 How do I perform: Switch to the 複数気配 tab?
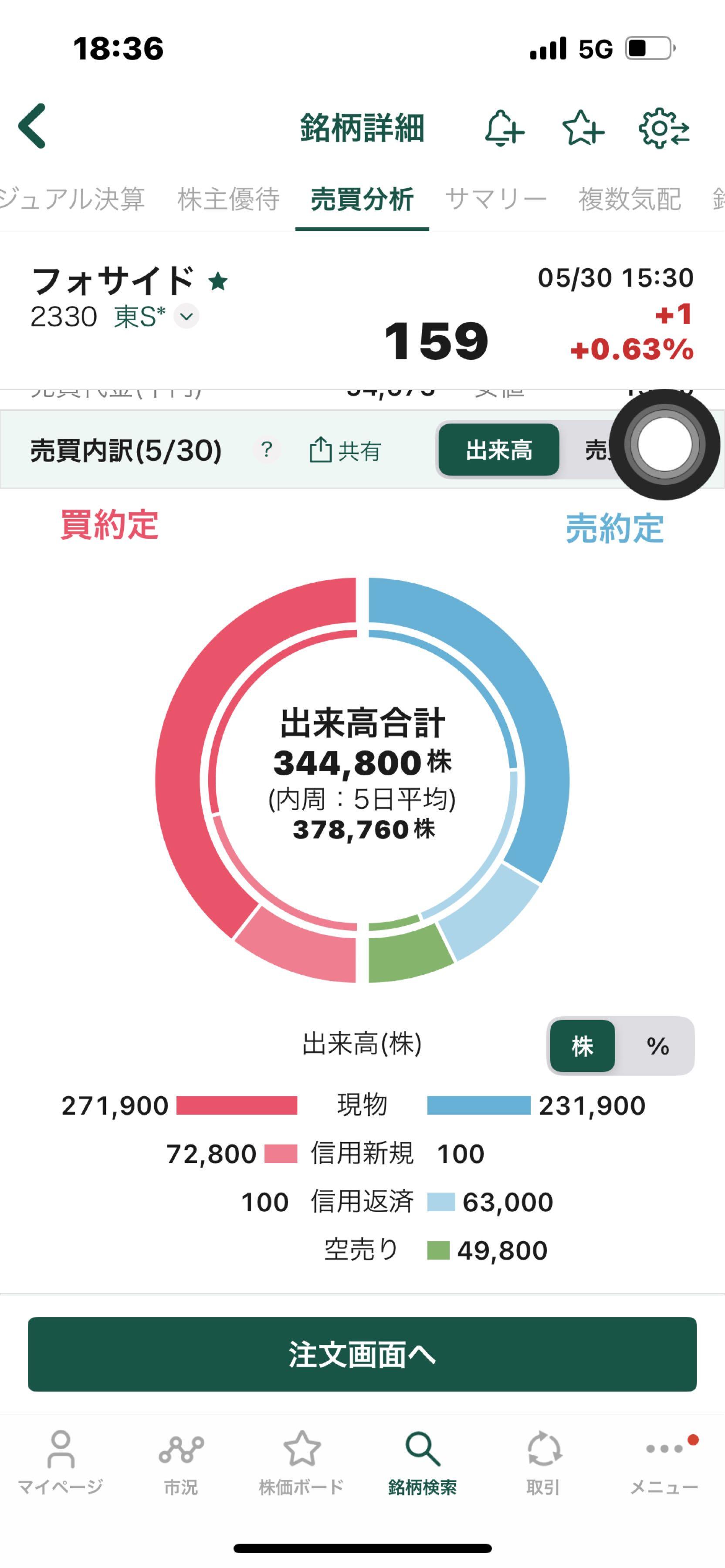coord(630,199)
